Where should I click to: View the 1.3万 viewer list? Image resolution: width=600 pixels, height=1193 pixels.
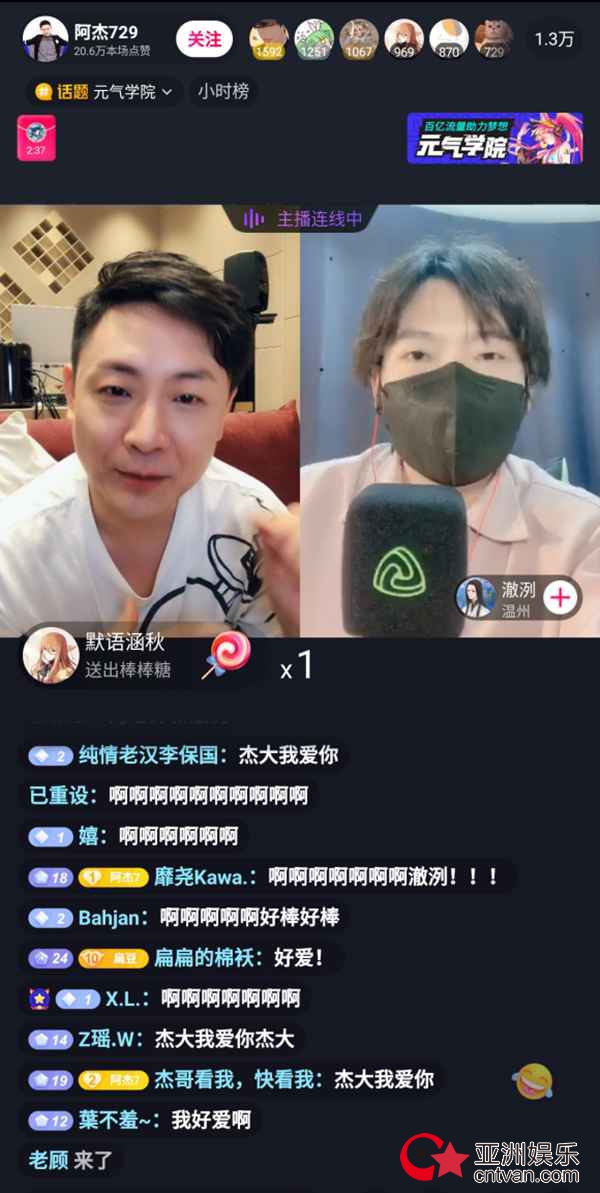(553, 39)
